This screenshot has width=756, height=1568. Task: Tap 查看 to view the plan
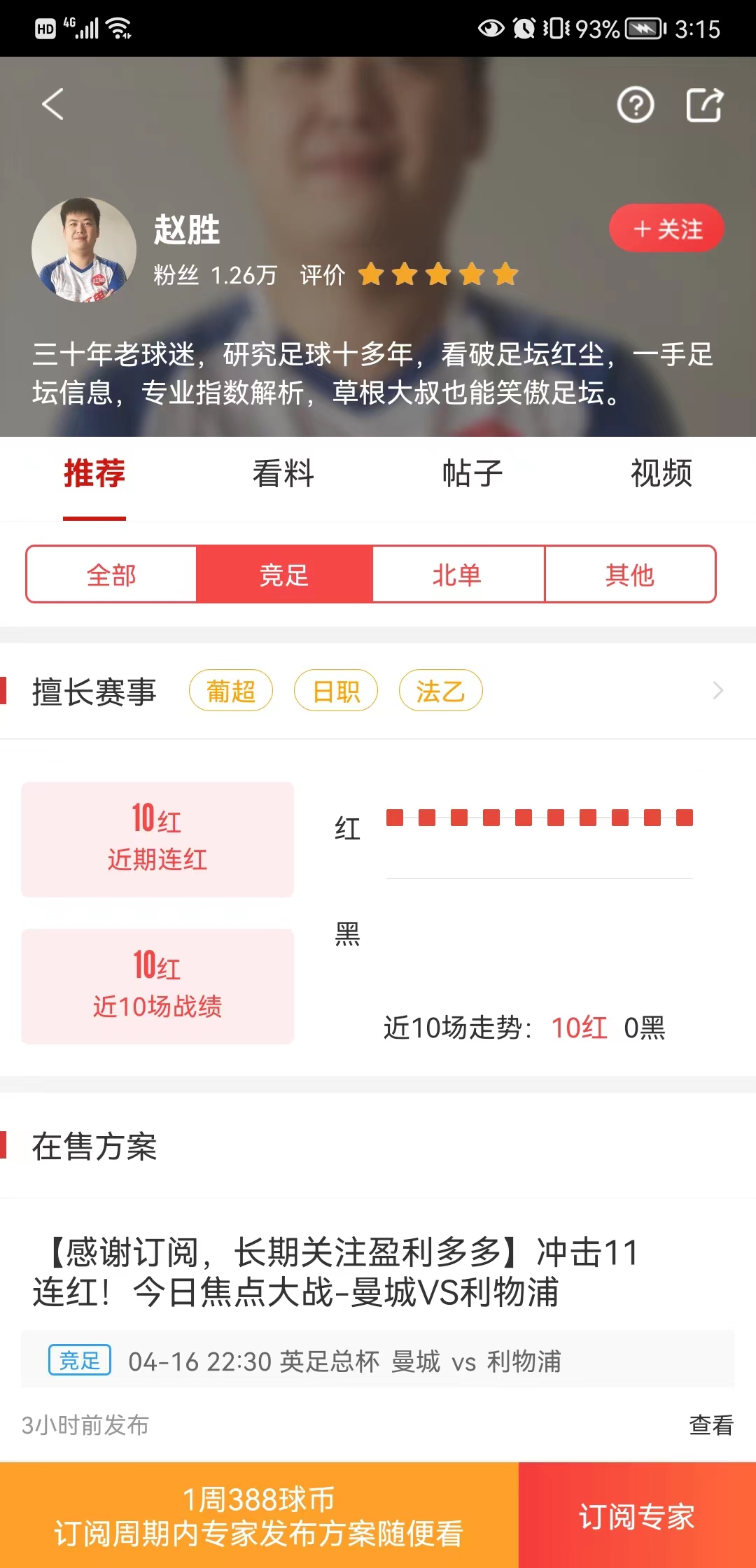tap(711, 1424)
